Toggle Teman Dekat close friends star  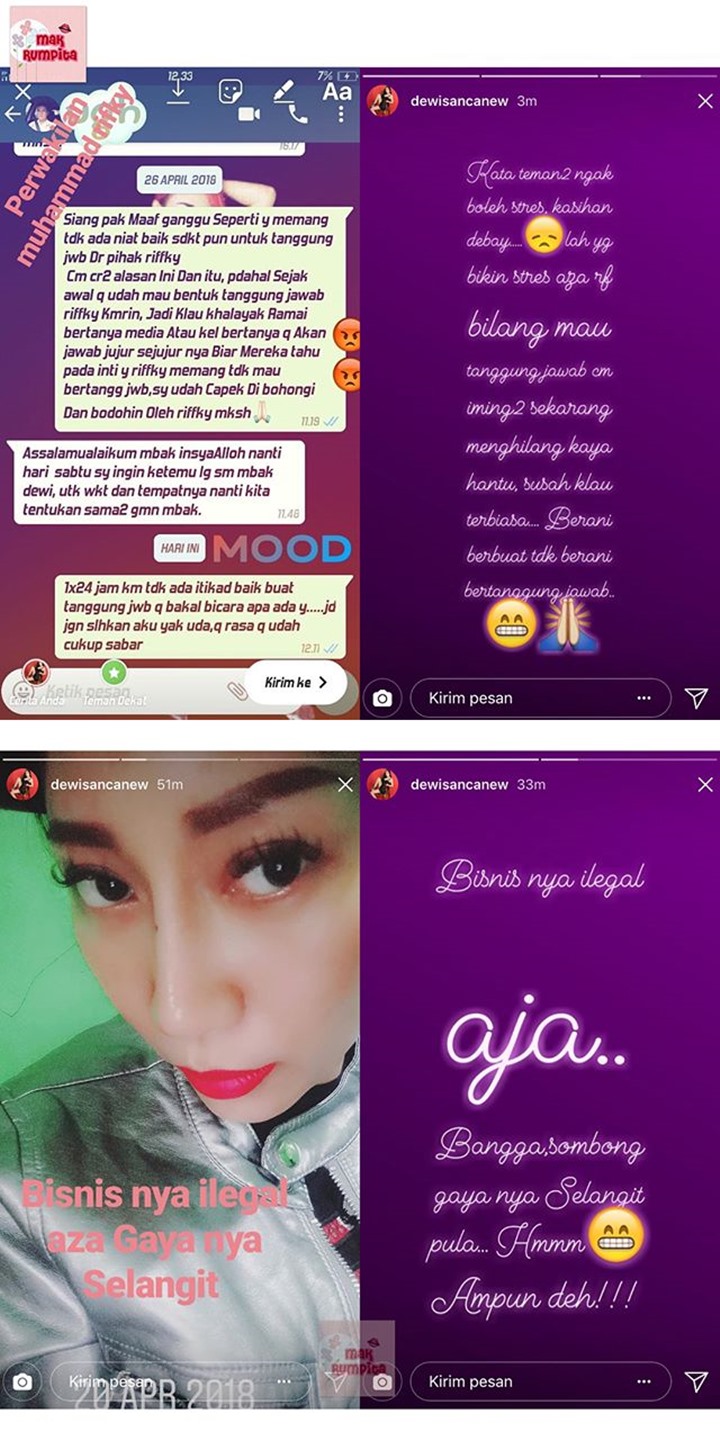(x=114, y=673)
